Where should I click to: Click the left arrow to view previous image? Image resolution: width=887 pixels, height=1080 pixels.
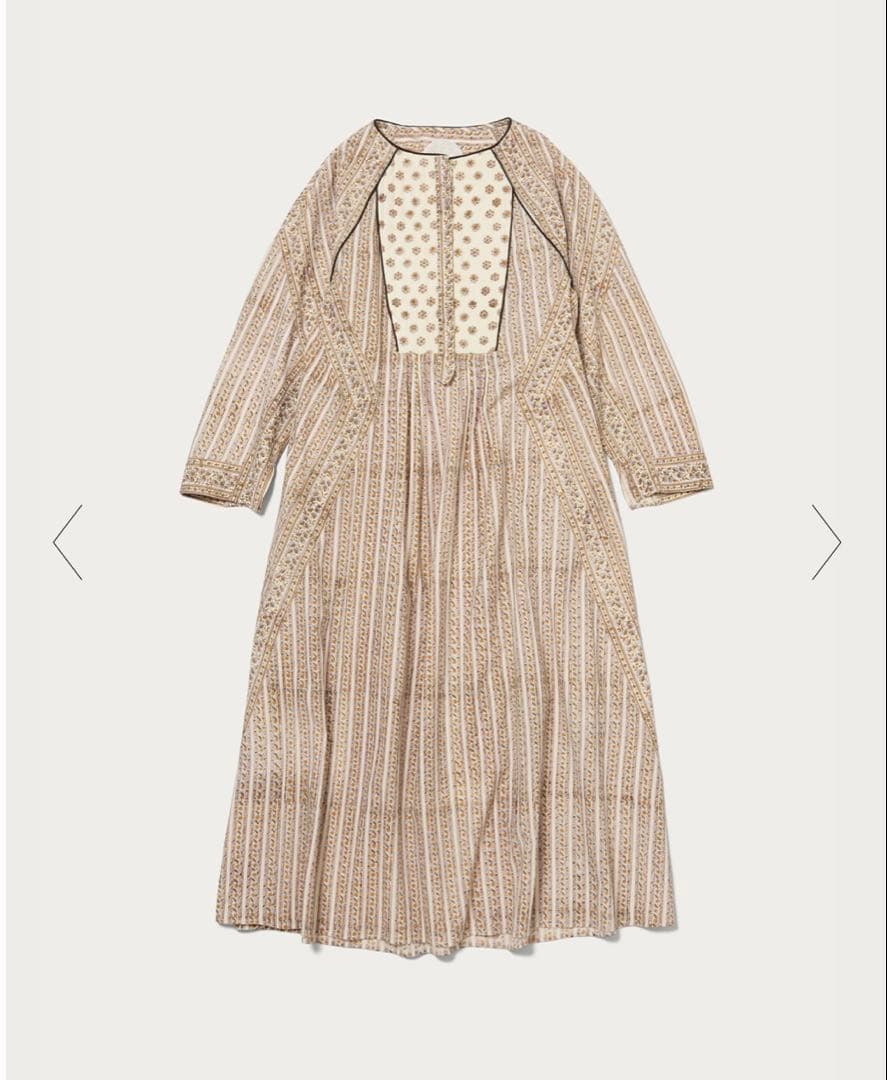click(63, 540)
